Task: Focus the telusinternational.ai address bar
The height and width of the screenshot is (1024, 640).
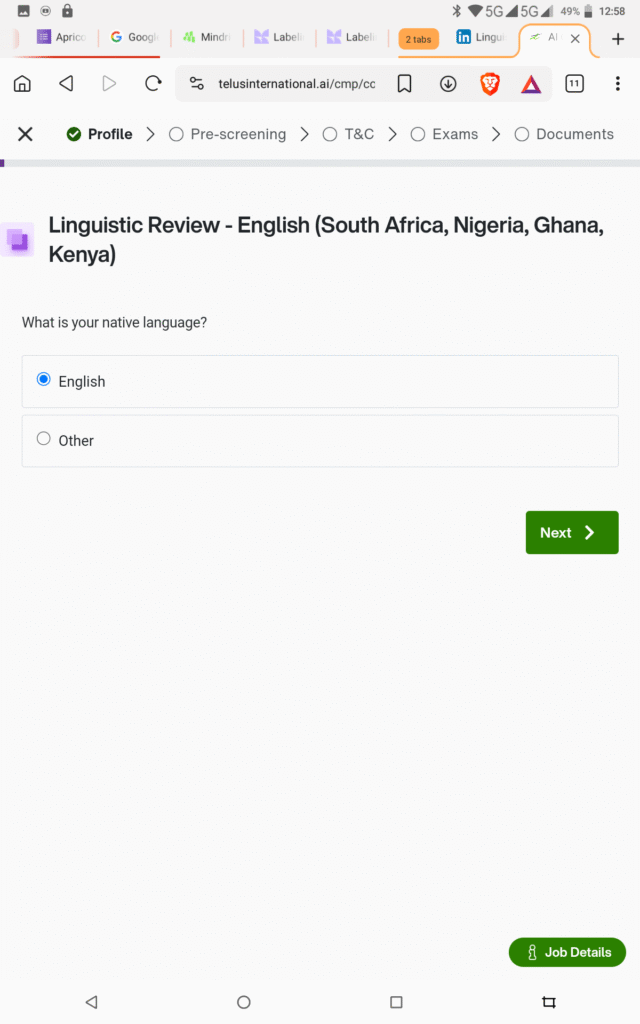Action: [x=296, y=84]
